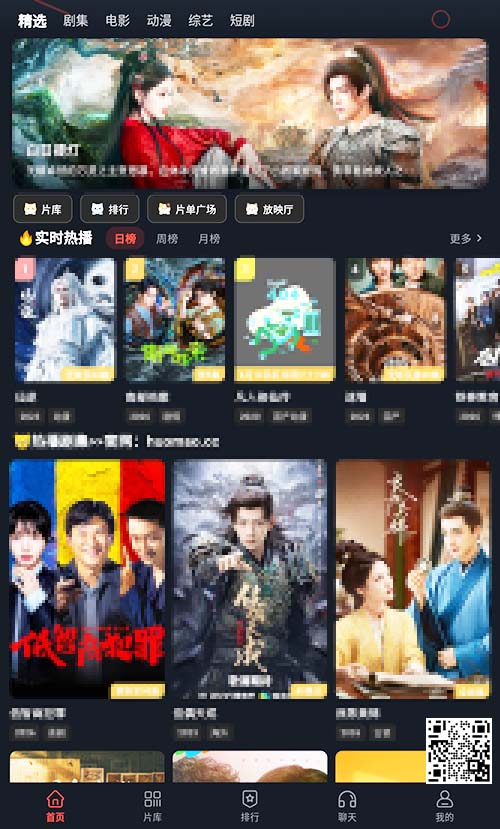Image resolution: width=500 pixels, height=829 pixels.
Task: Open 排行 in bottom navigation
Action: pyautogui.click(x=249, y=806)
